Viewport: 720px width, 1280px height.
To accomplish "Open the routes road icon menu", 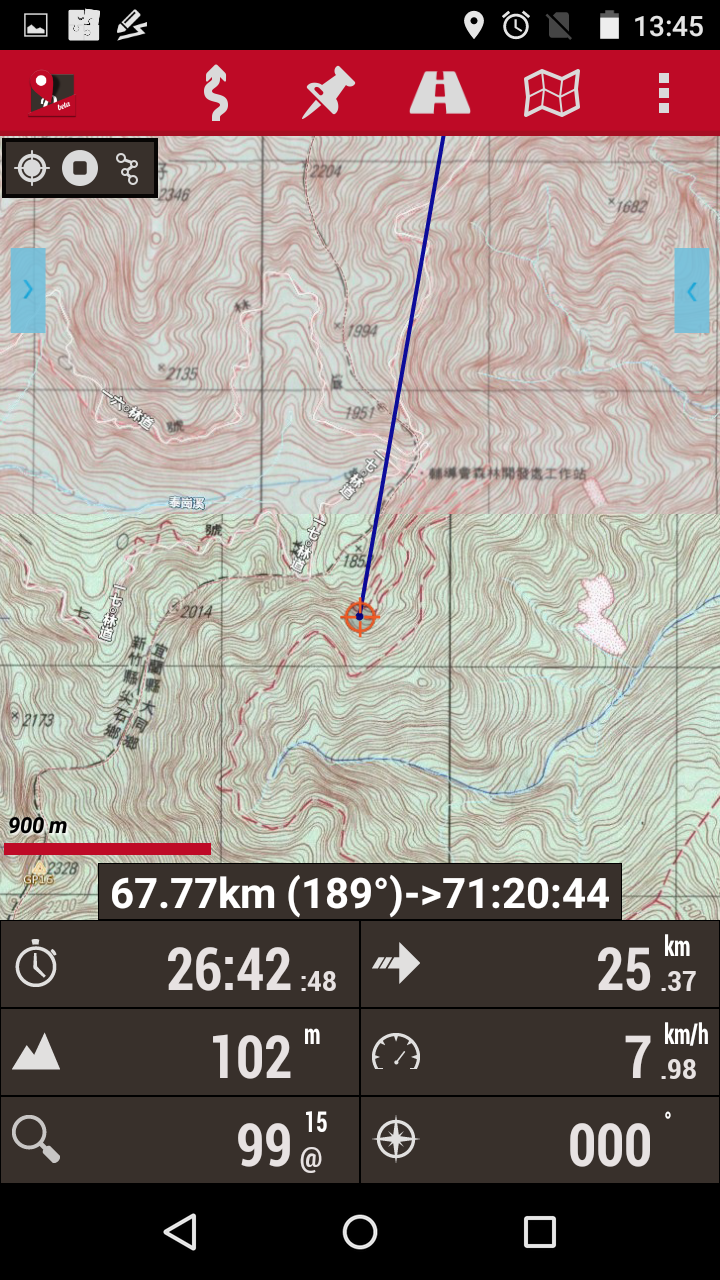I will point(440,93).
